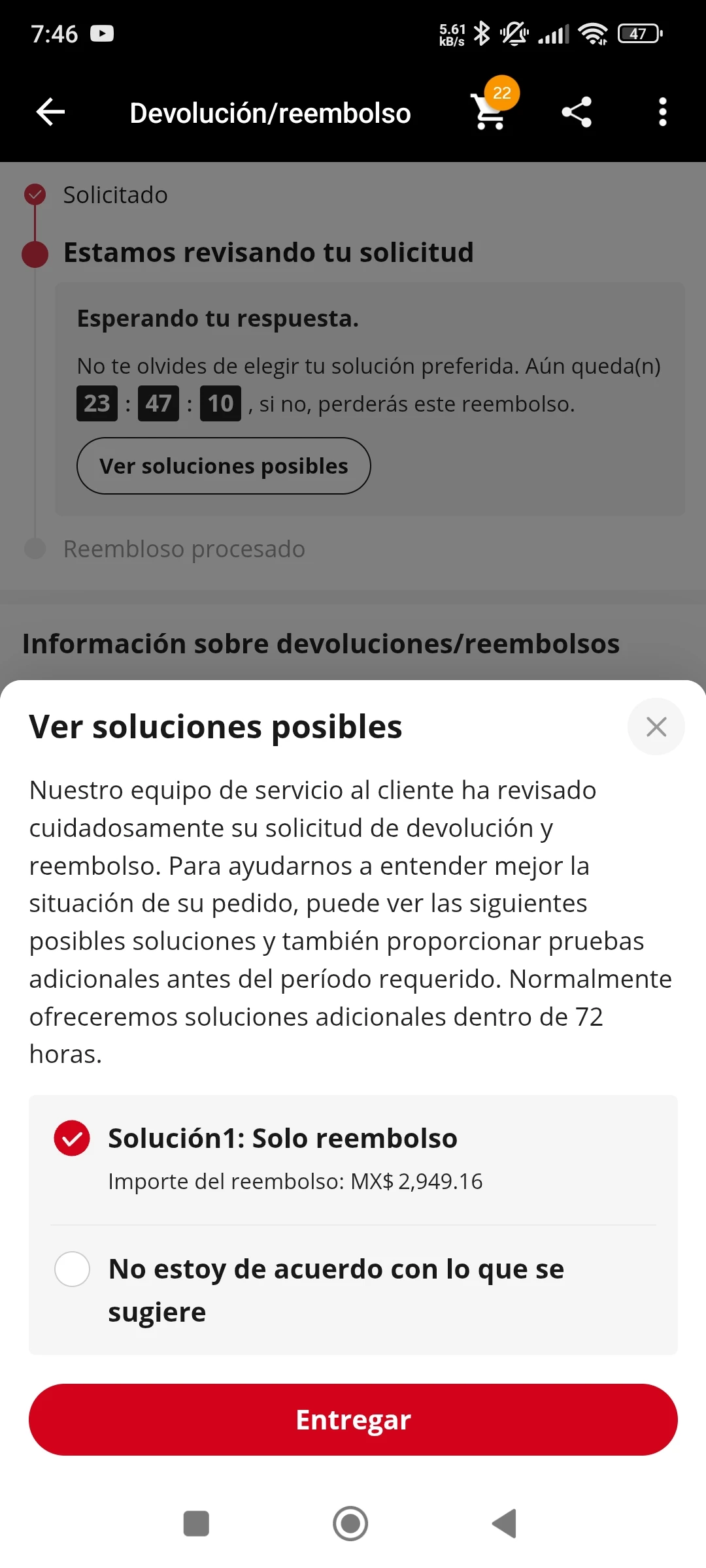706x1568 pixels.
Task: Close the 'Ver soluciones posibles' sheet
Action: [x=656, y=727]
